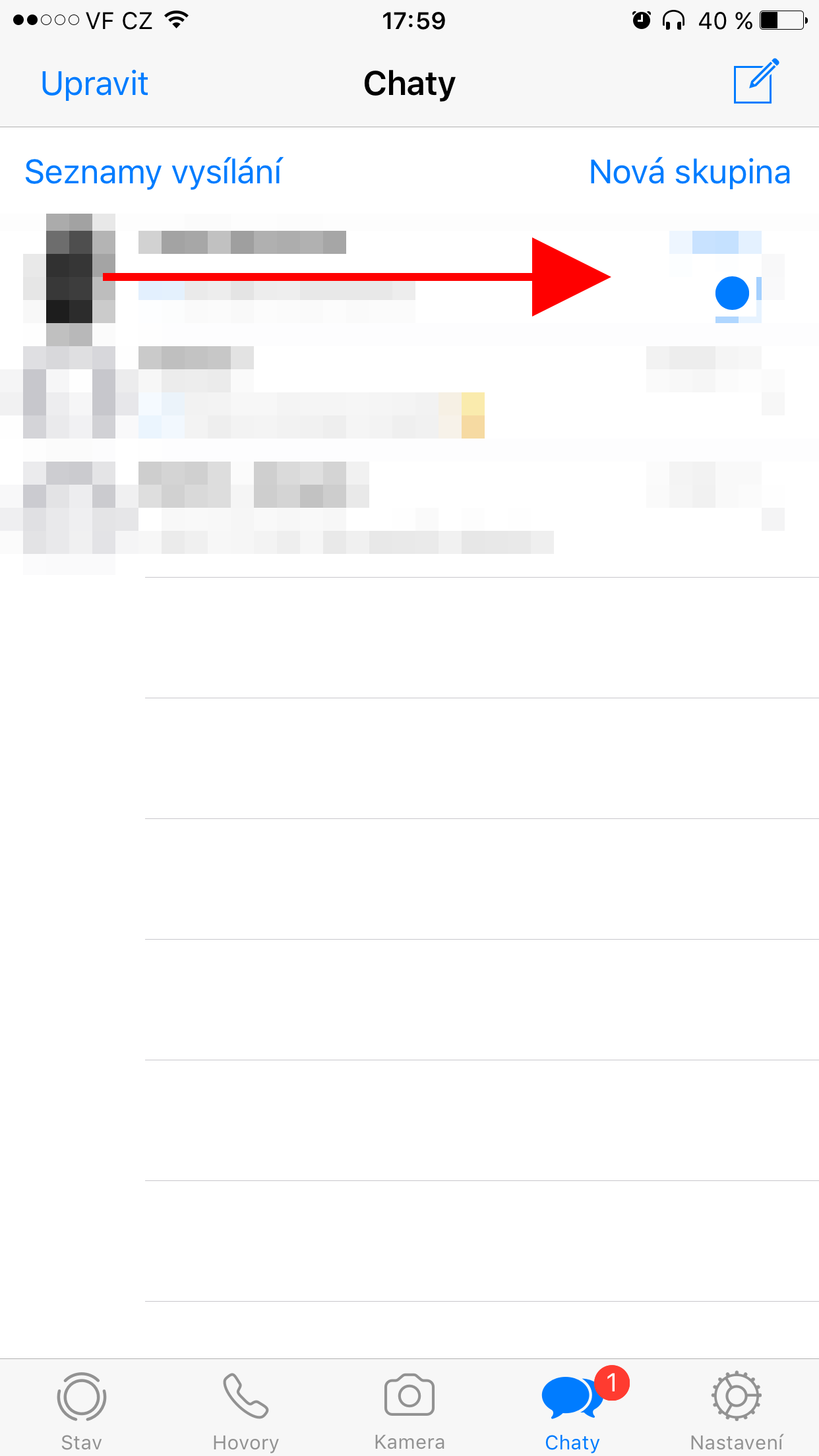Tap Upravit to edit chats
819x1456 pixels.
94,84
